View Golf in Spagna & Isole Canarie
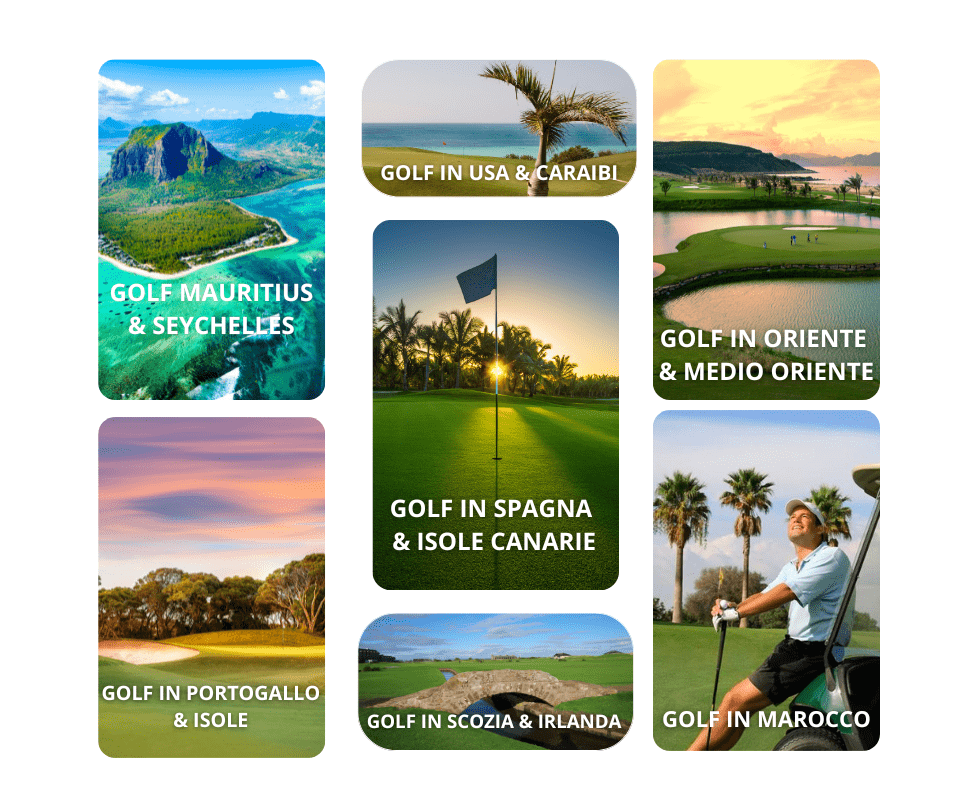This screenshot has height=800, width=960. pyautogui.click(x=495, y=405)
